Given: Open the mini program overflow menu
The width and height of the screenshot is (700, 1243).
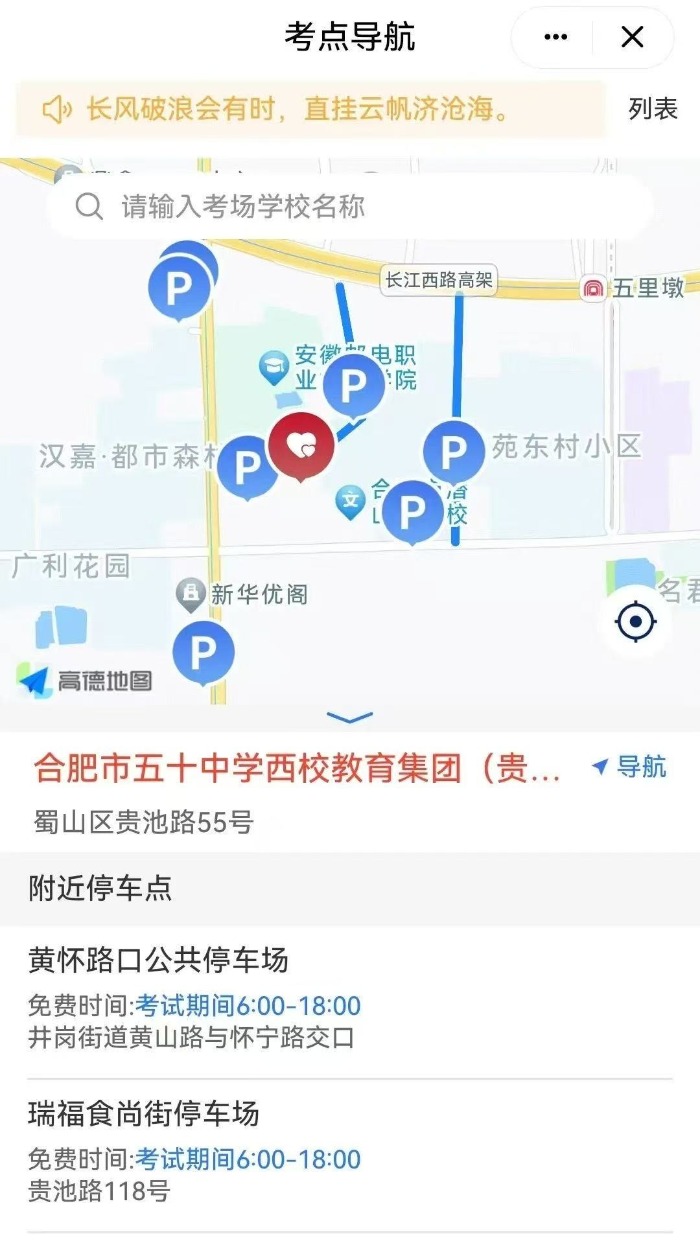Looking at the screenshot, I should coord(555,38).
